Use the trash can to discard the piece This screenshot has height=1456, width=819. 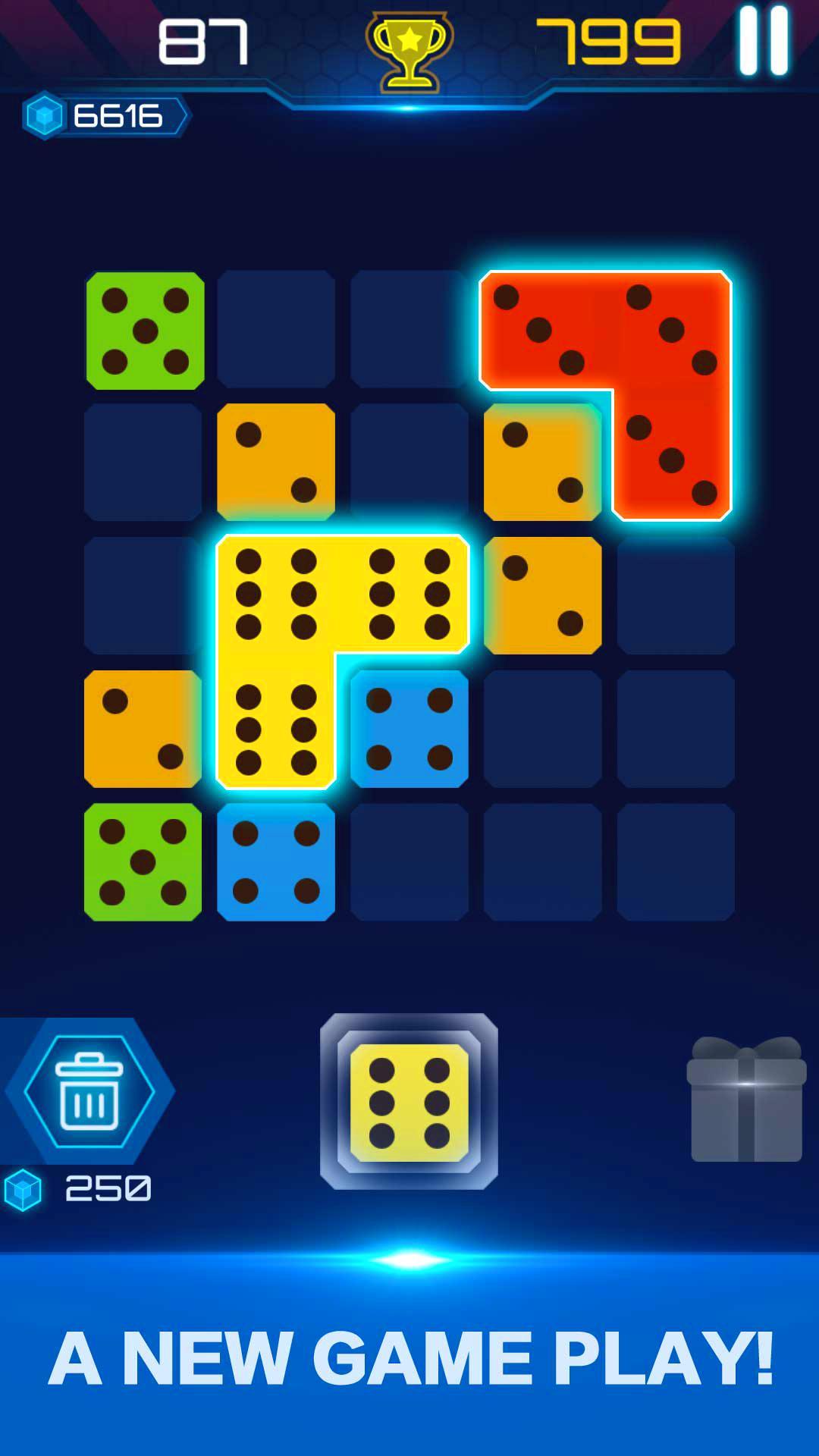[89, 1090]
